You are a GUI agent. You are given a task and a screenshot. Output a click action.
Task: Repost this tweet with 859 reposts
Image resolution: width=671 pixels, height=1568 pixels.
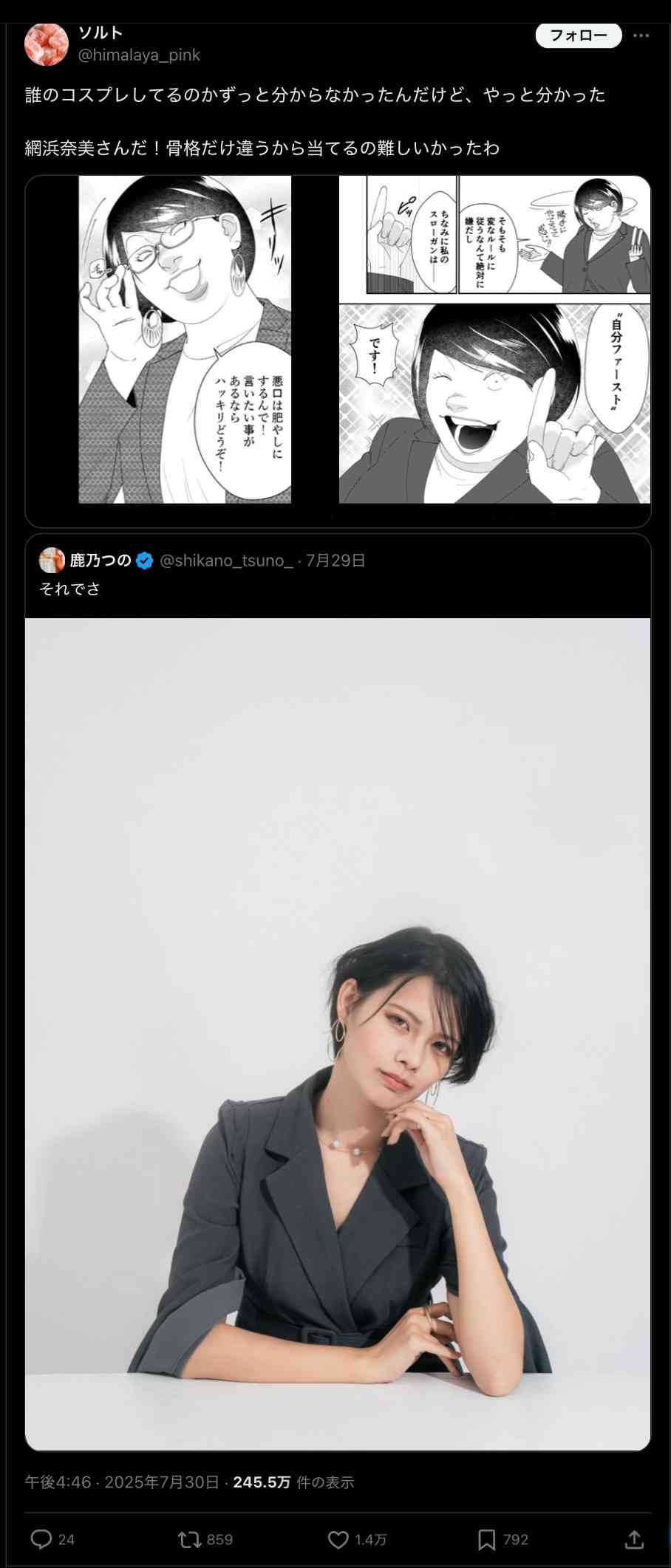189,1539
